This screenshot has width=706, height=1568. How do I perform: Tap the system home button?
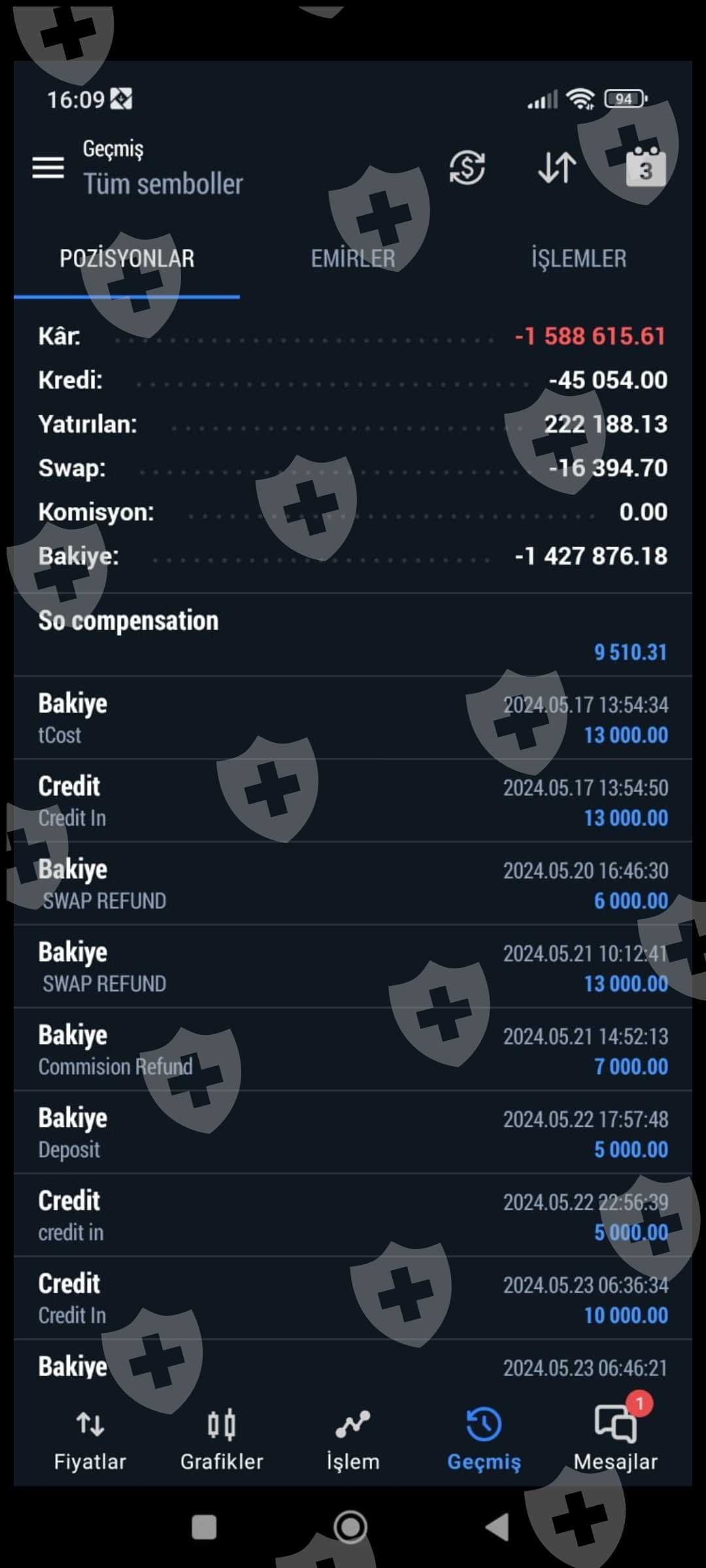[351, 1527]
